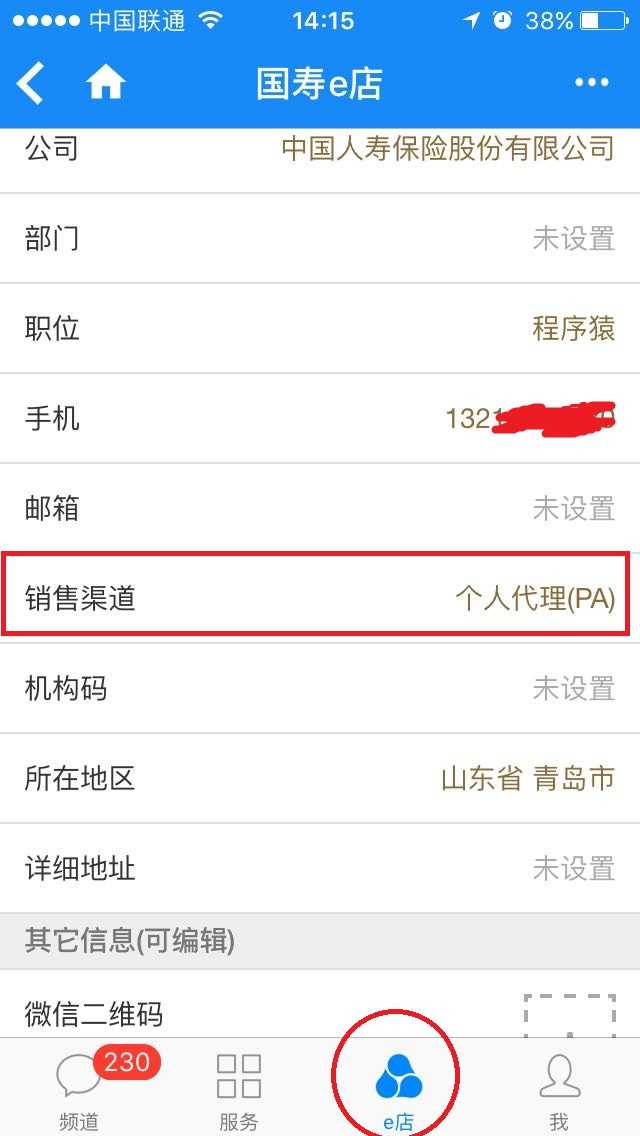
Task: Select the 销售渠道 row
Action: pyautogui.click(x=320, y=598)
